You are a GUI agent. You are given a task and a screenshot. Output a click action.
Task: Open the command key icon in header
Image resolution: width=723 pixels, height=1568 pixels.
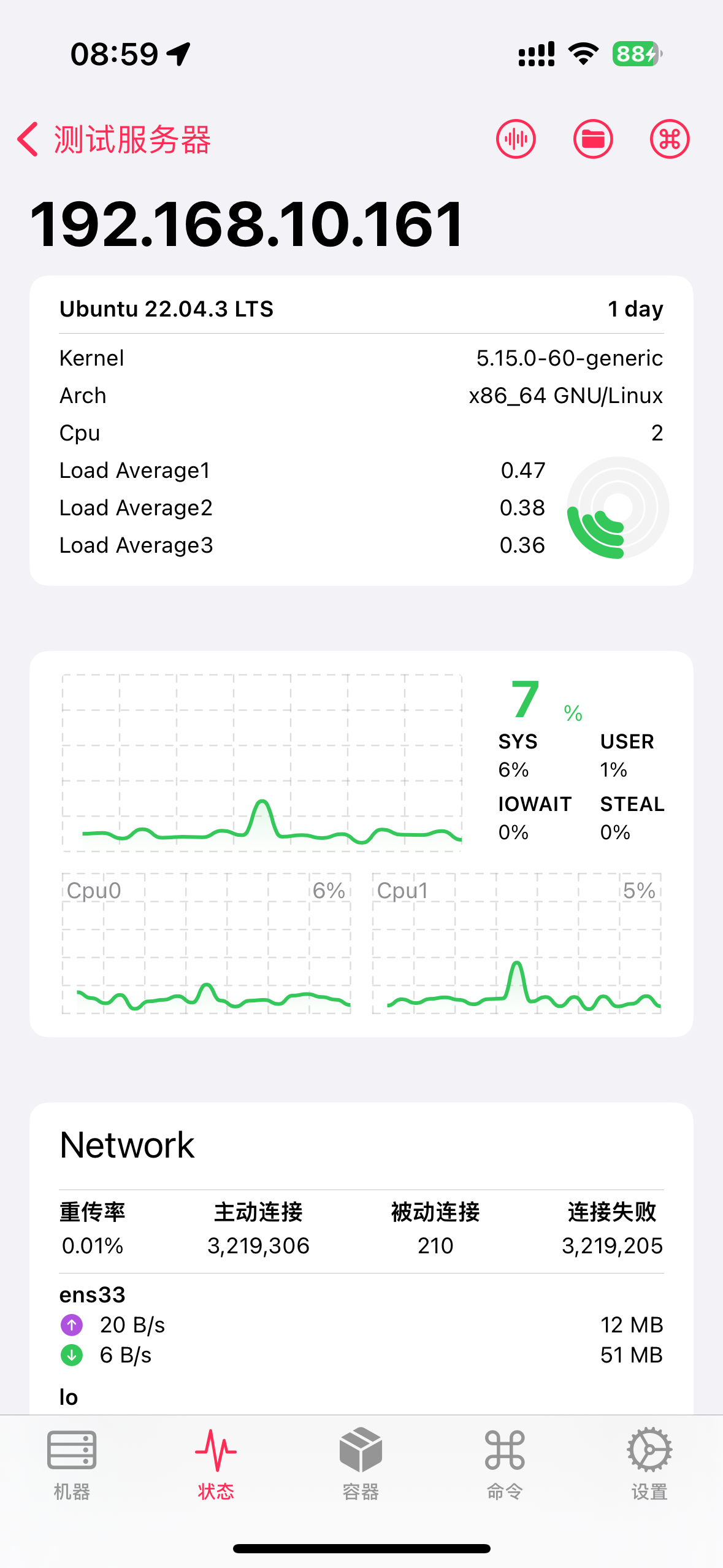670,139
